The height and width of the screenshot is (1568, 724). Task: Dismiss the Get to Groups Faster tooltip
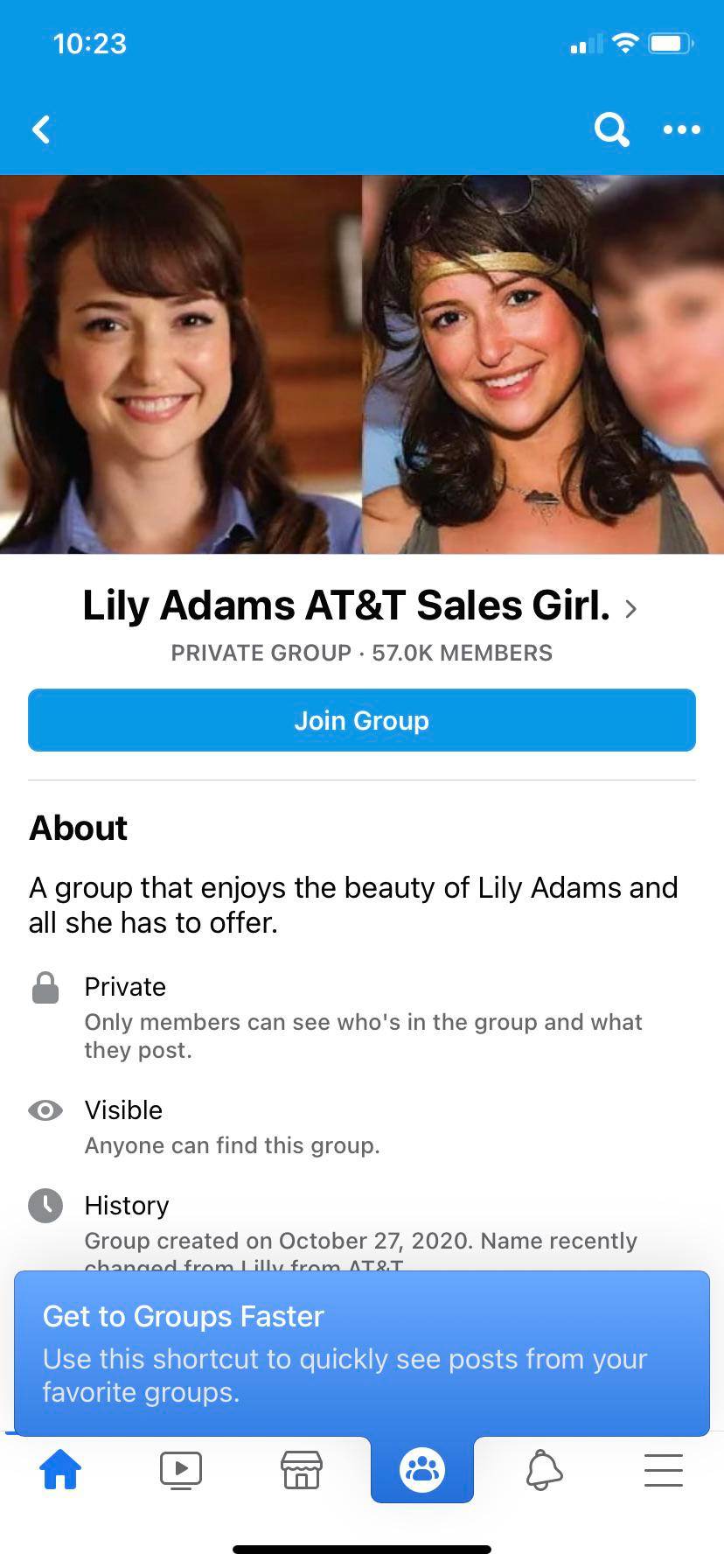coord(362,1353)
